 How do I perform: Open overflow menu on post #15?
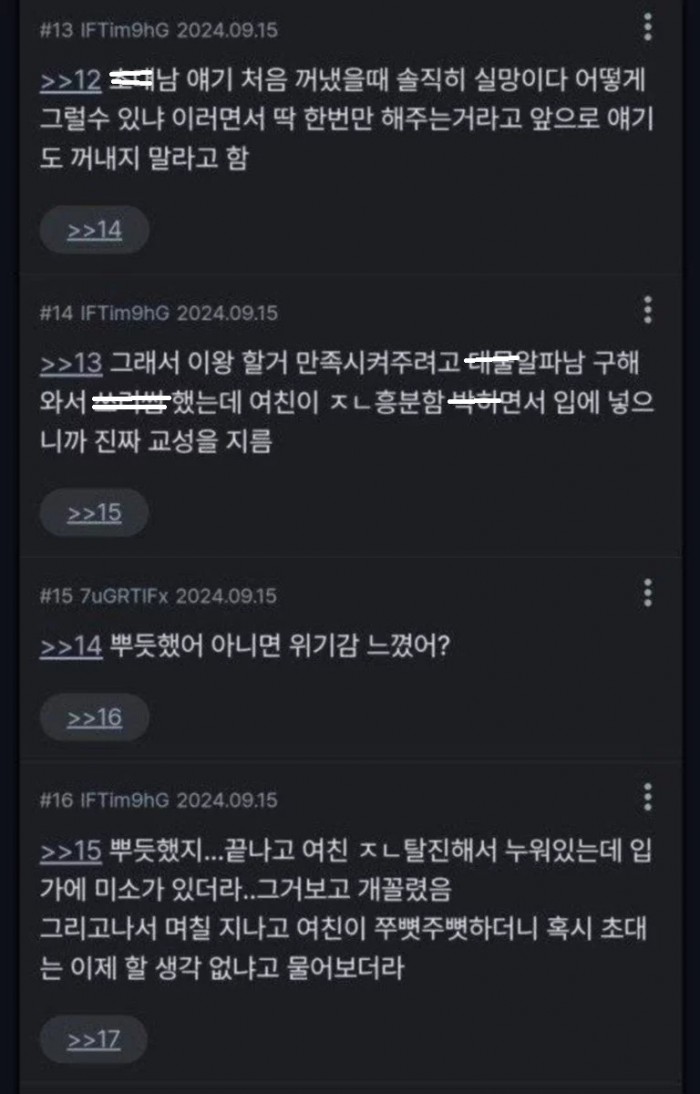click(648, 593)
